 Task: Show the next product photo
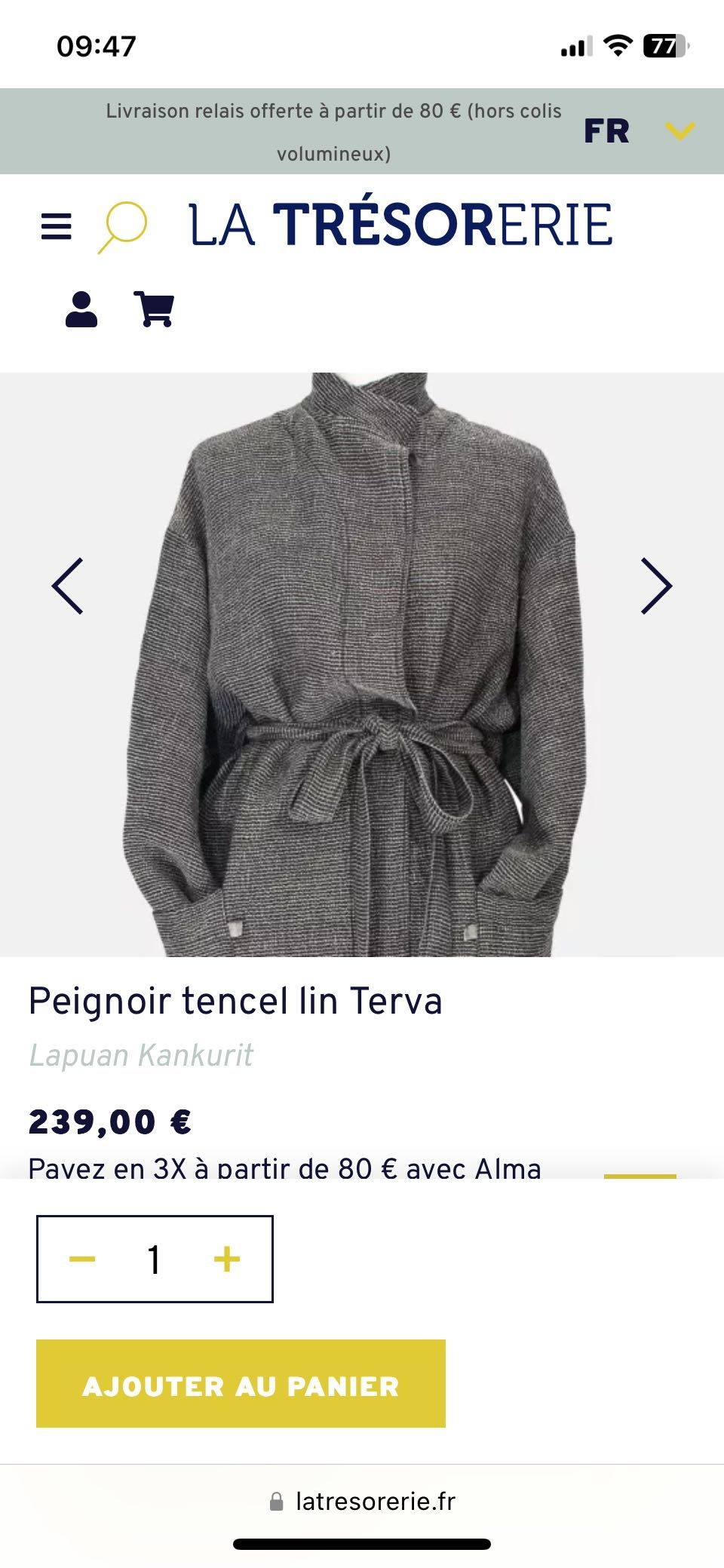coord(655,586)
